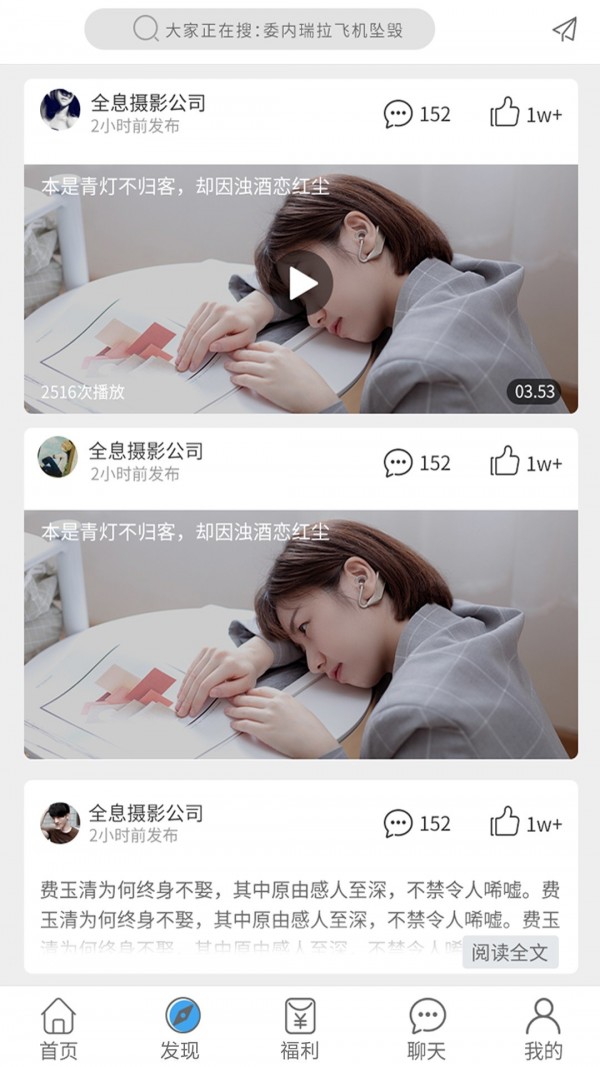Image resolution: width=600 pixels, height=1067 pixels.
Task: Like the video post with 2516次播放
Action: 526,114
